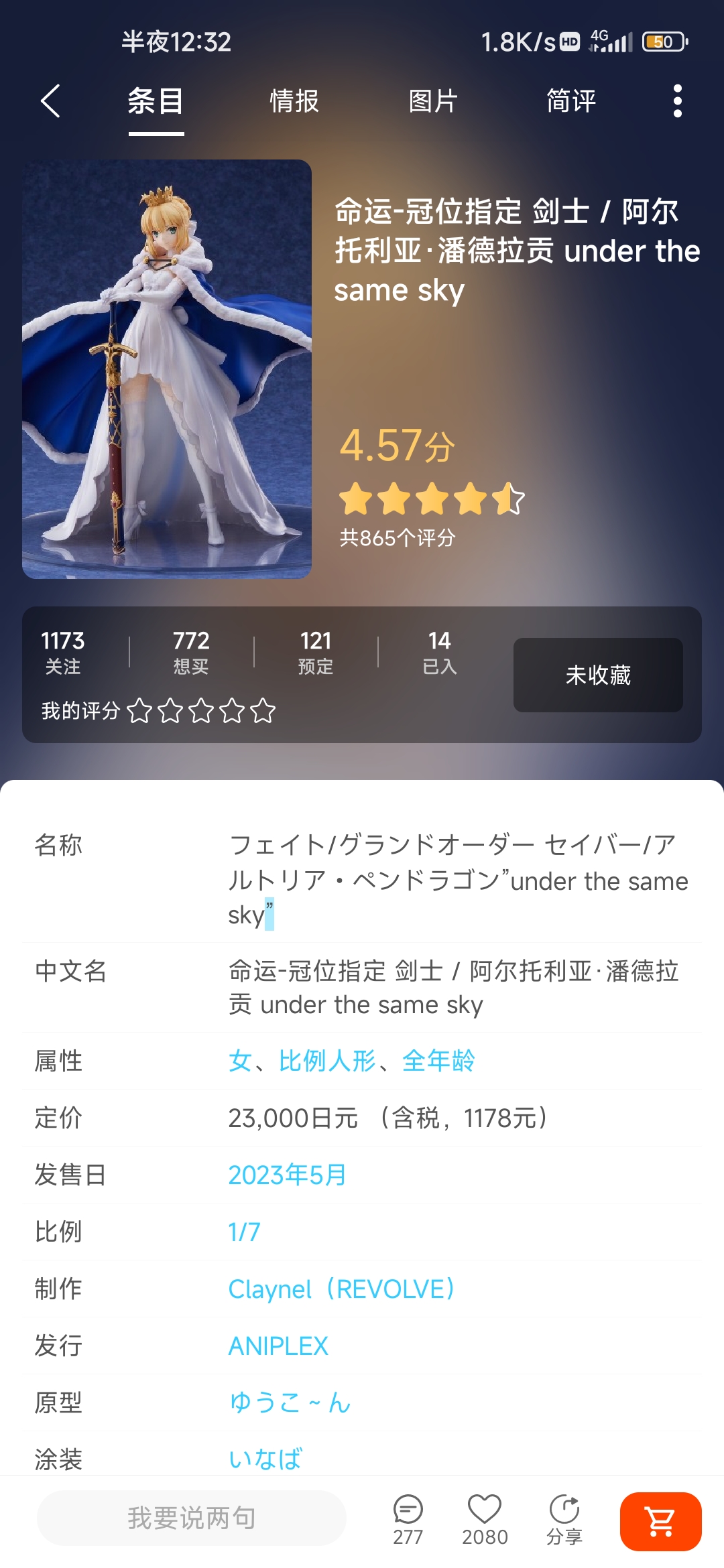Open the three-dot overflow menu
Screen dimensions: 724x1568
click(677, 101)
